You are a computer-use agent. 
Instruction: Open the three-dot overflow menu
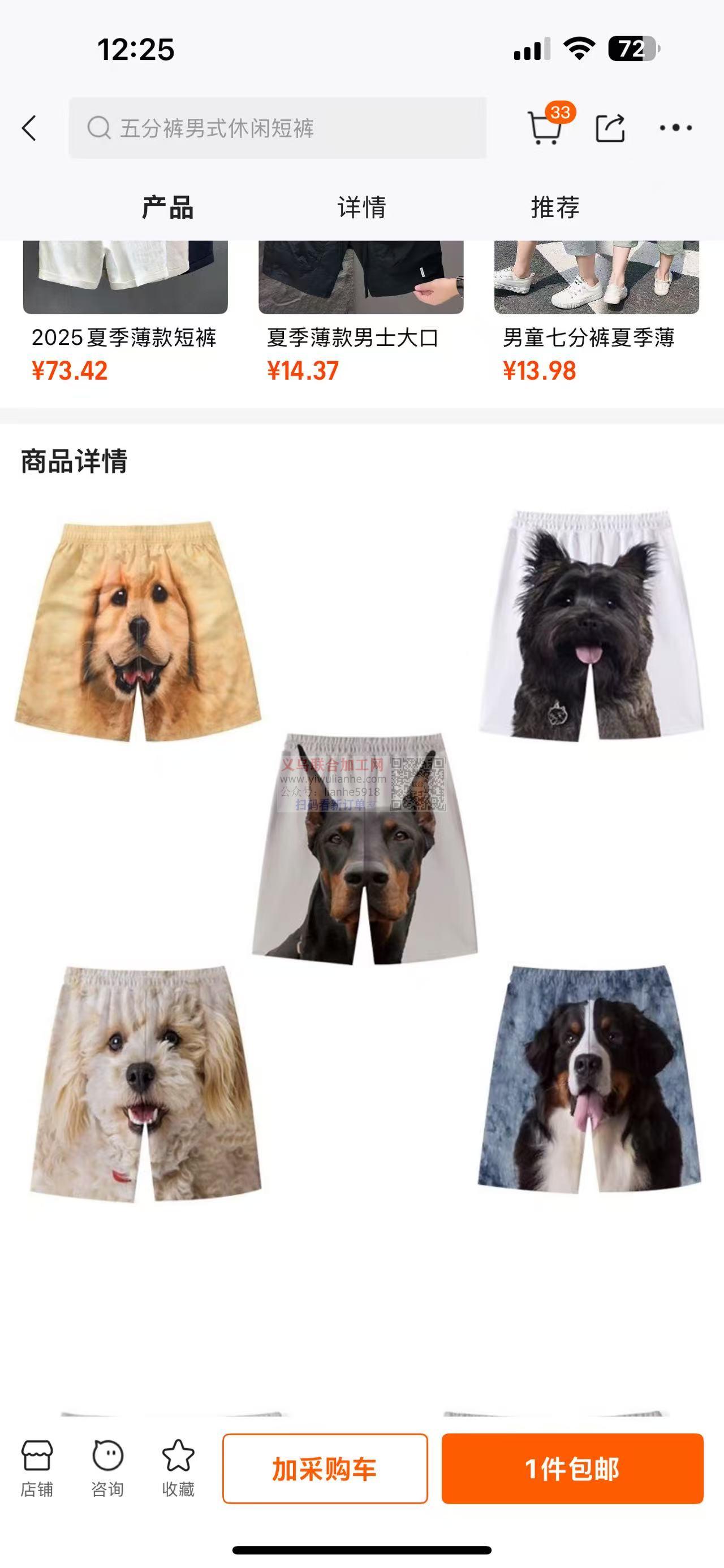click(x=675, y=128)
